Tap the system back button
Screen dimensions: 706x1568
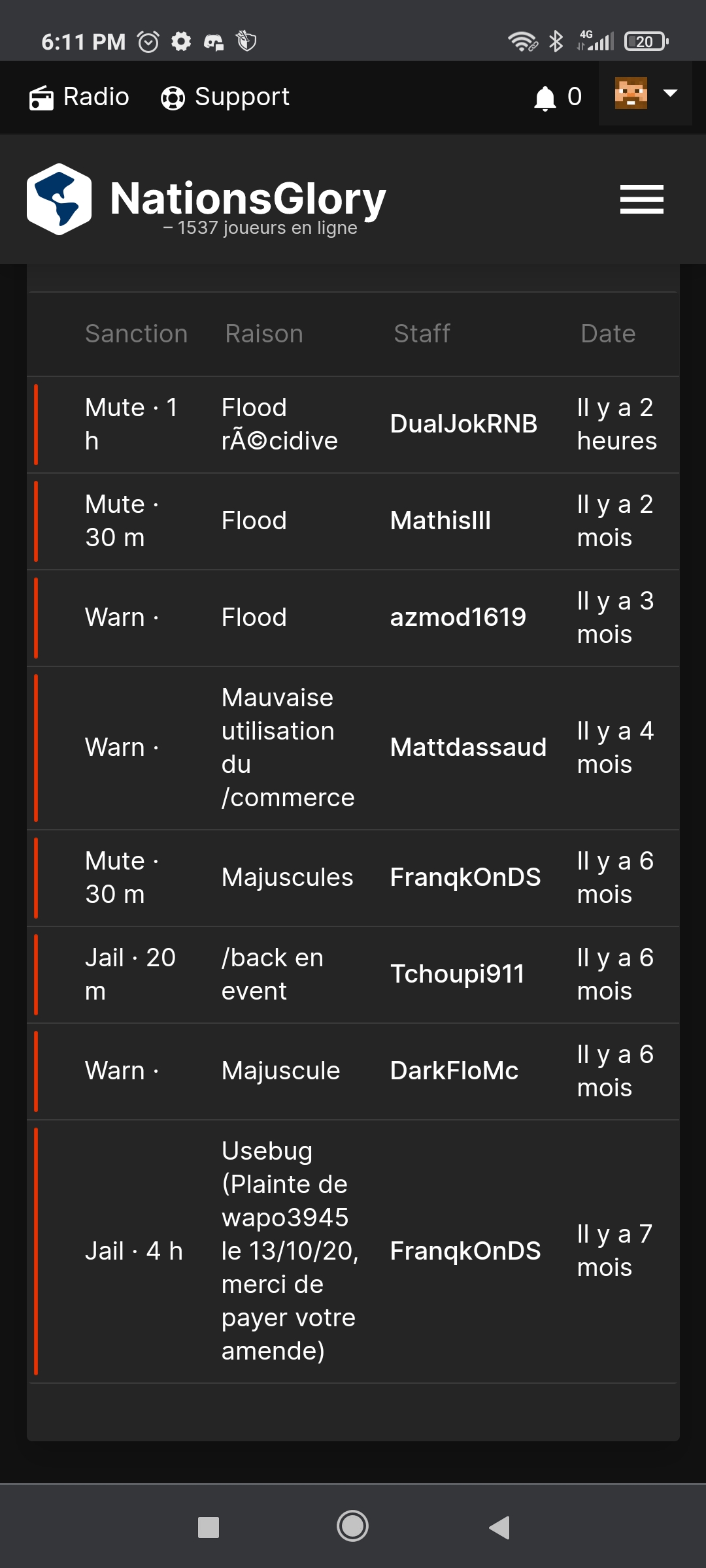[499, 1527]
